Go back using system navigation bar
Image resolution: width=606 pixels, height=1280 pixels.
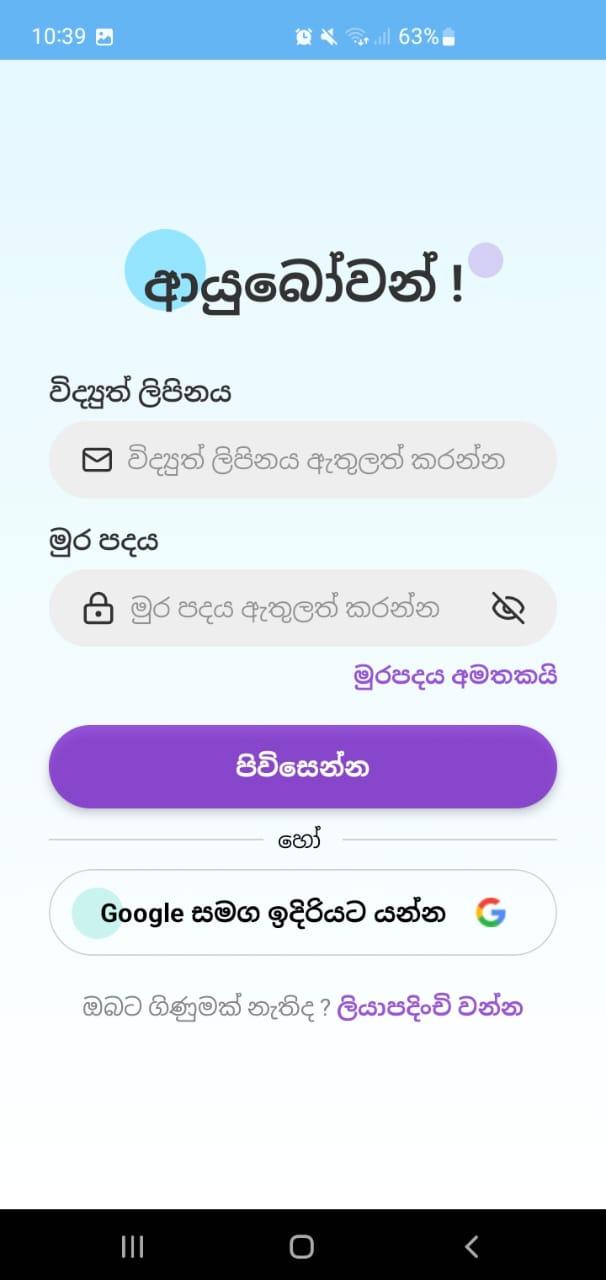471,1246
